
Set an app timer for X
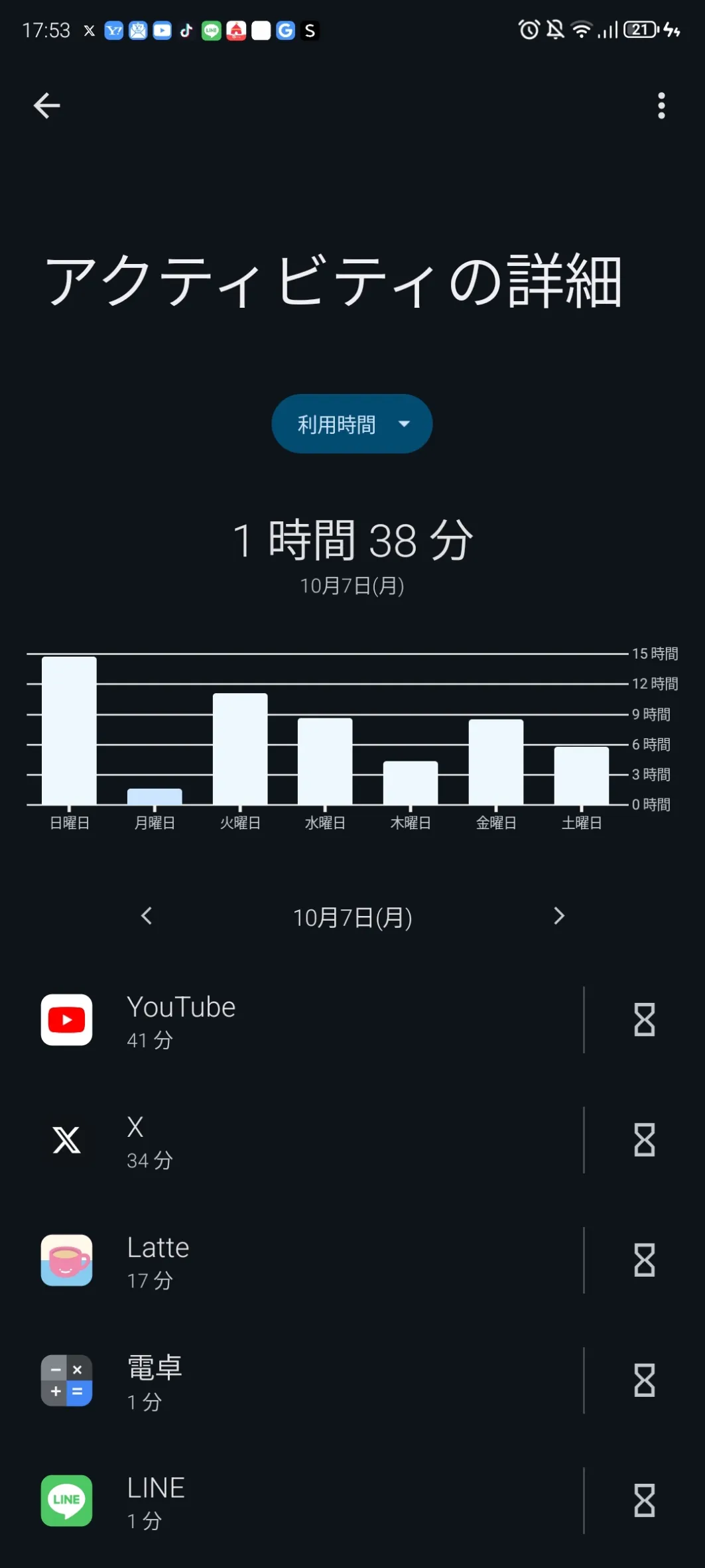(644, 1140)
